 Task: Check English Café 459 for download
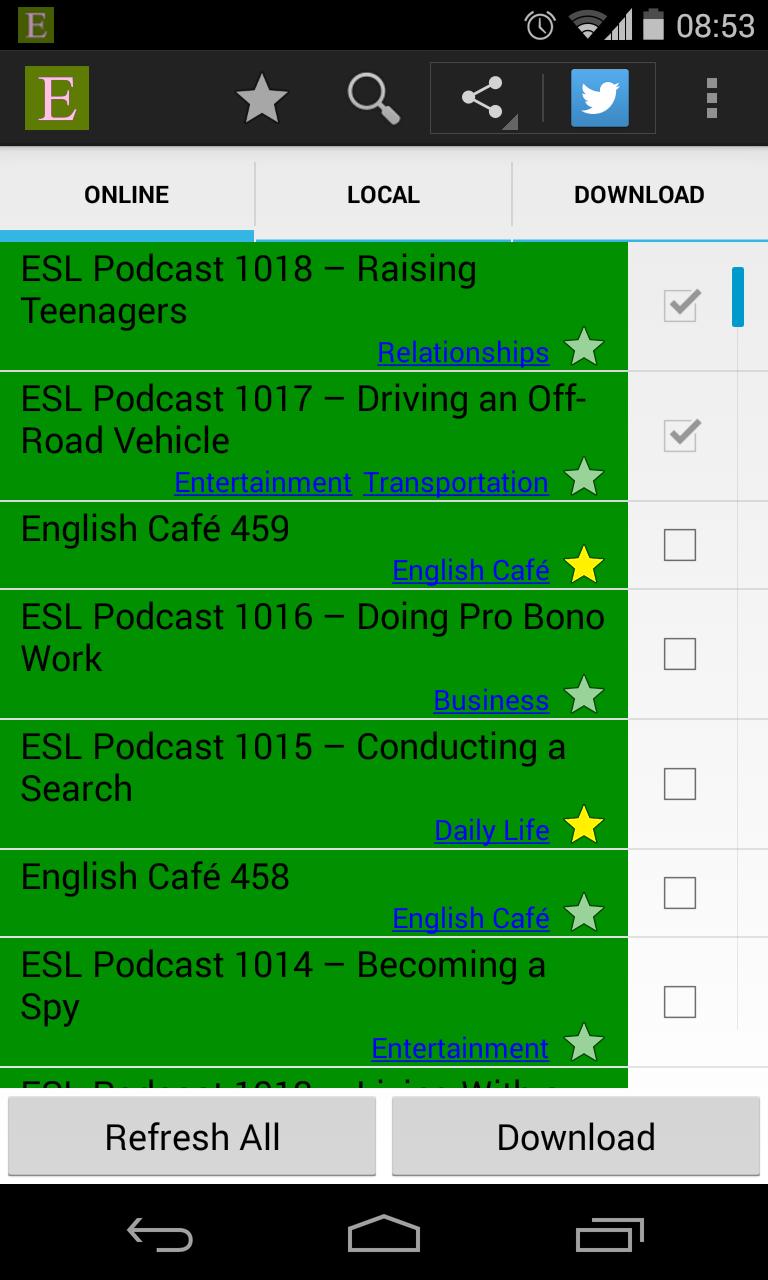pyautogui.click(x=679, y=545)
